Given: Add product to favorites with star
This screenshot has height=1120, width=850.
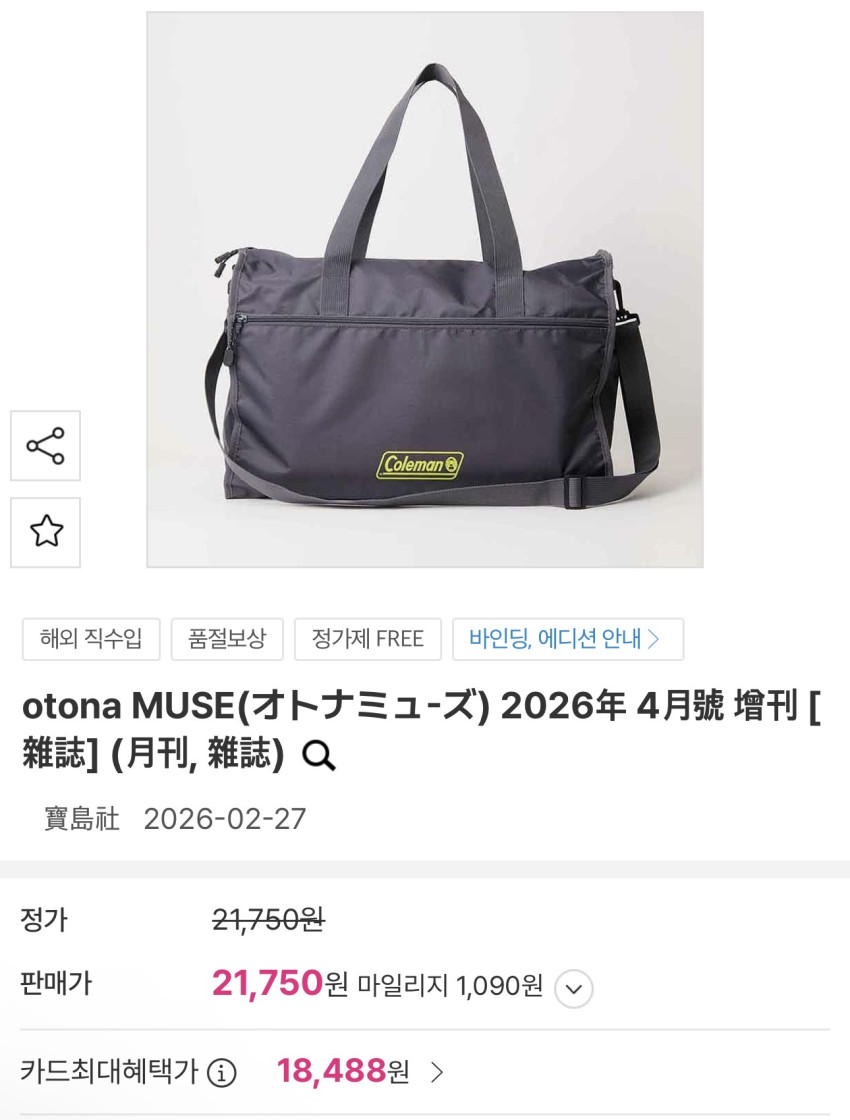Looking at the screenshot, I should [45, 532].
